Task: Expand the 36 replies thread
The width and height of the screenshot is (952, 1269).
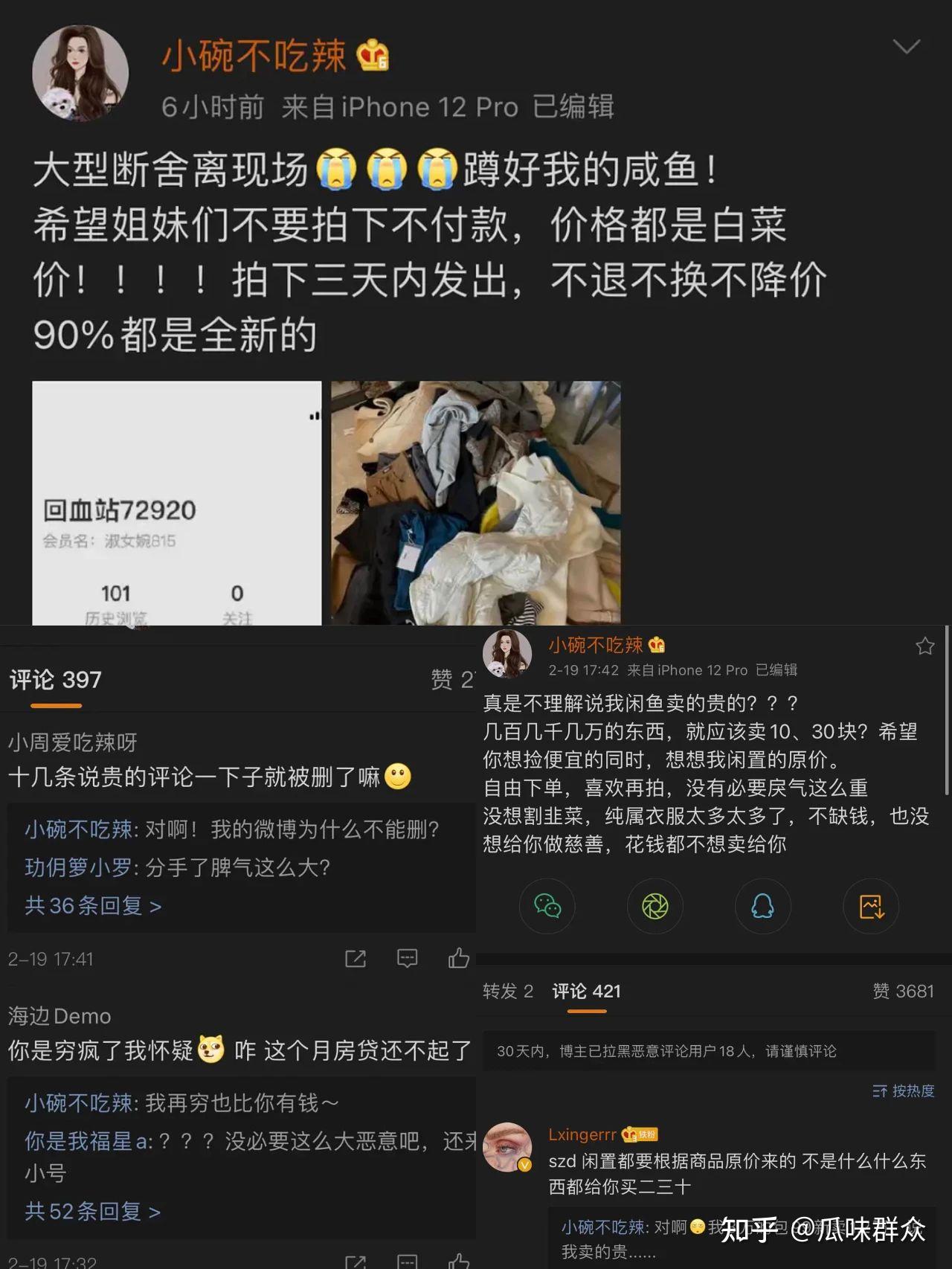Action: (x=91, y=905)
